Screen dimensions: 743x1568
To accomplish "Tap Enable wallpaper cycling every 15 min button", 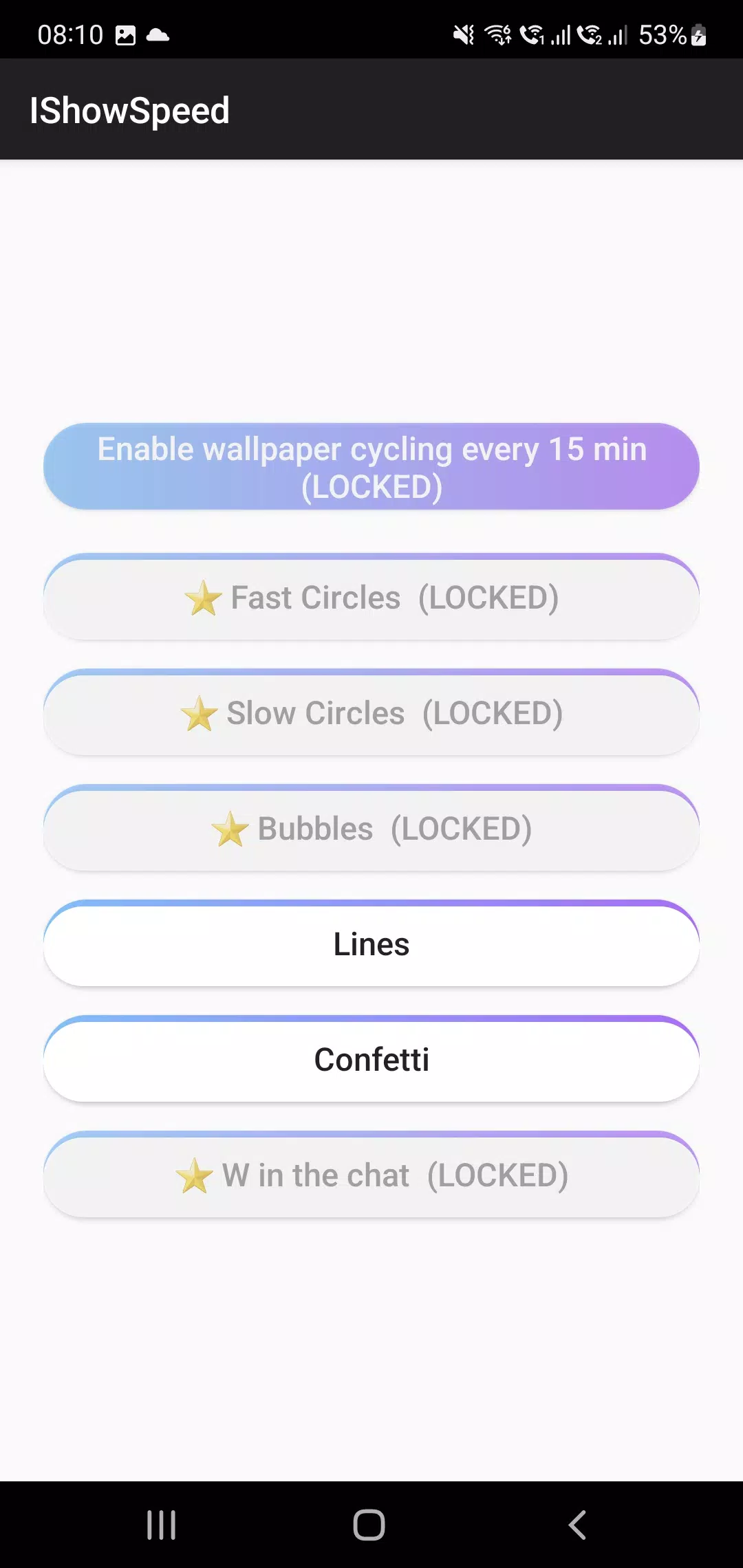I will click(x=371, y=466).
